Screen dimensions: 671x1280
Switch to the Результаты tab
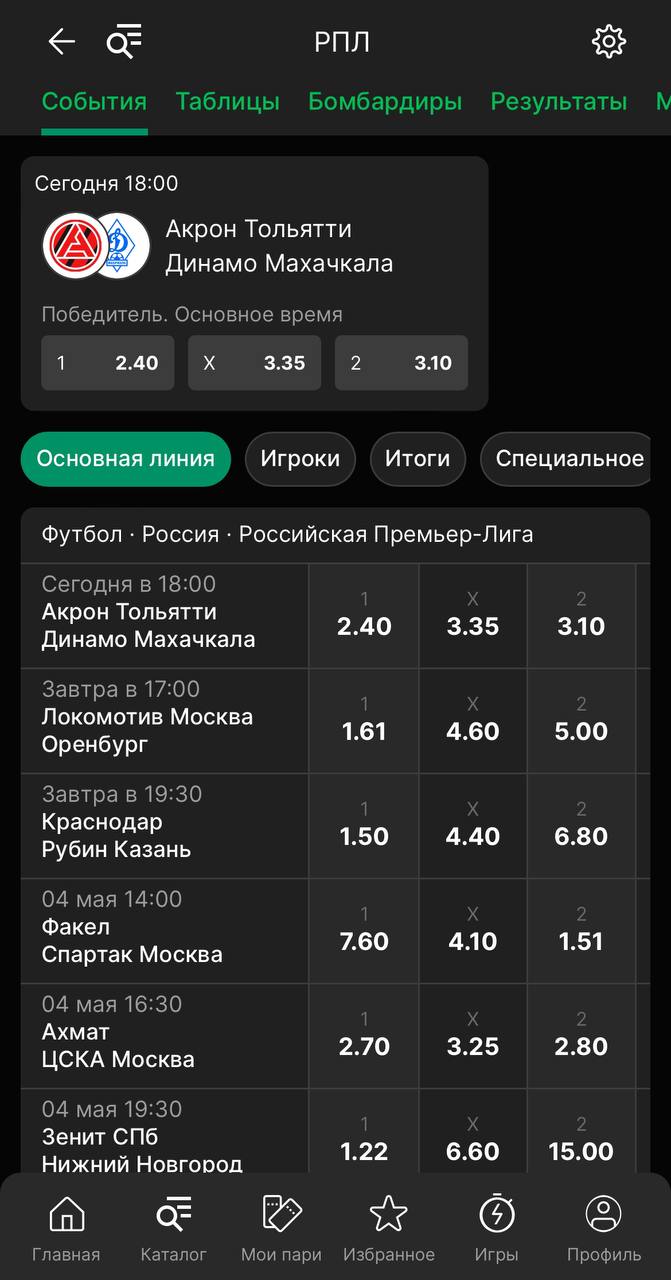coord(559,101)
